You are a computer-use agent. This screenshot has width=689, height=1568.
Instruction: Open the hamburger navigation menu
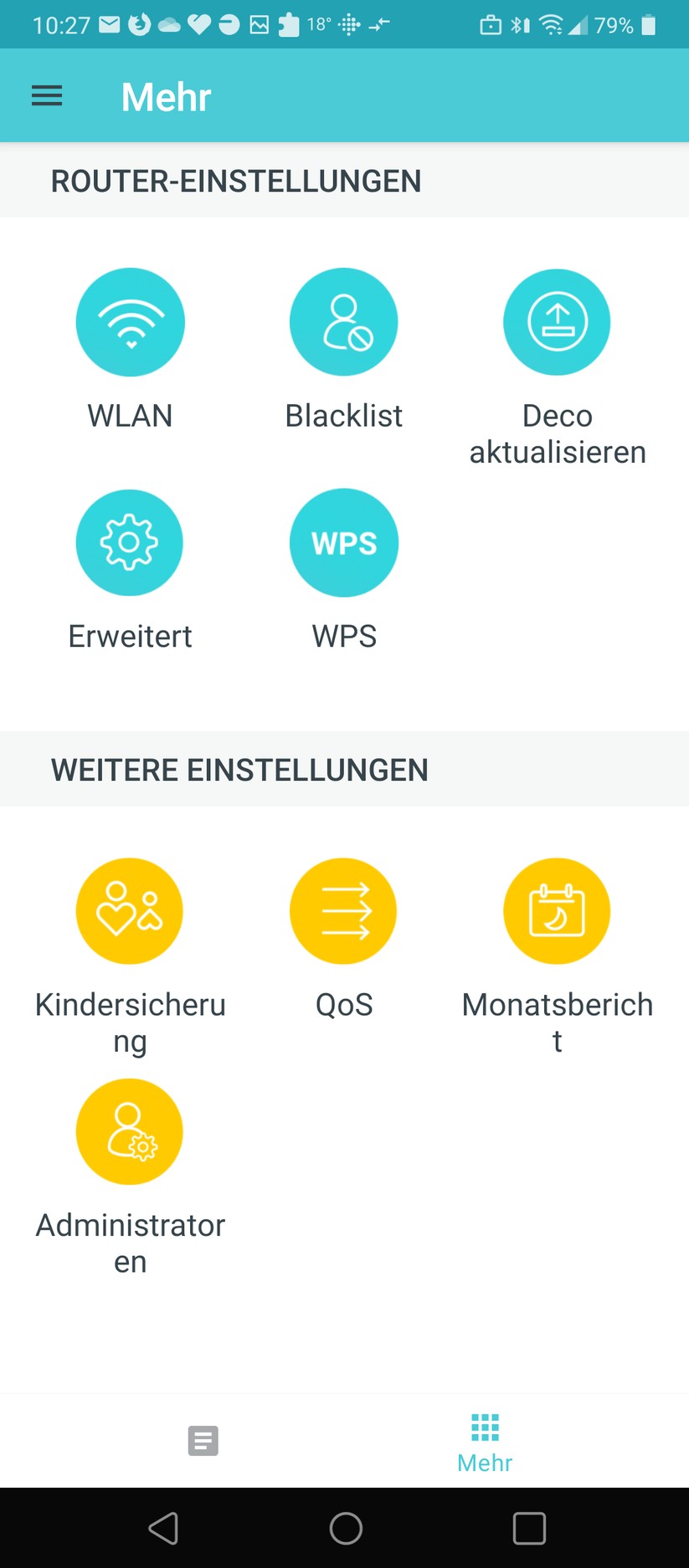[47, 95]
